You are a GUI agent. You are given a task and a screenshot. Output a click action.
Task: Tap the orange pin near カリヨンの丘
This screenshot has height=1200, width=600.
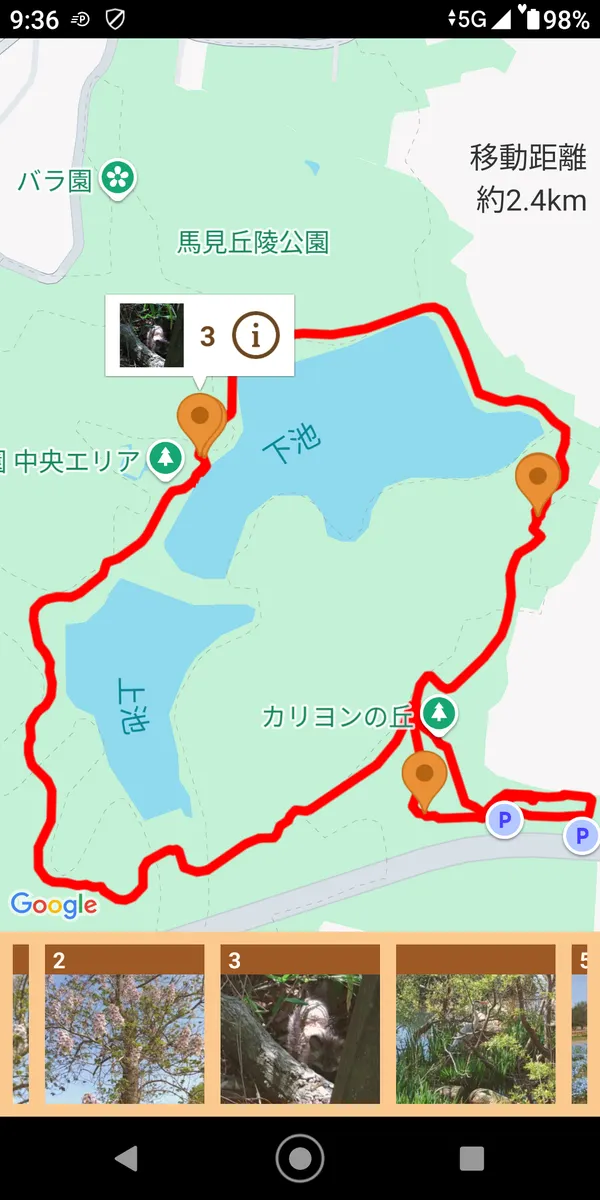426,778
